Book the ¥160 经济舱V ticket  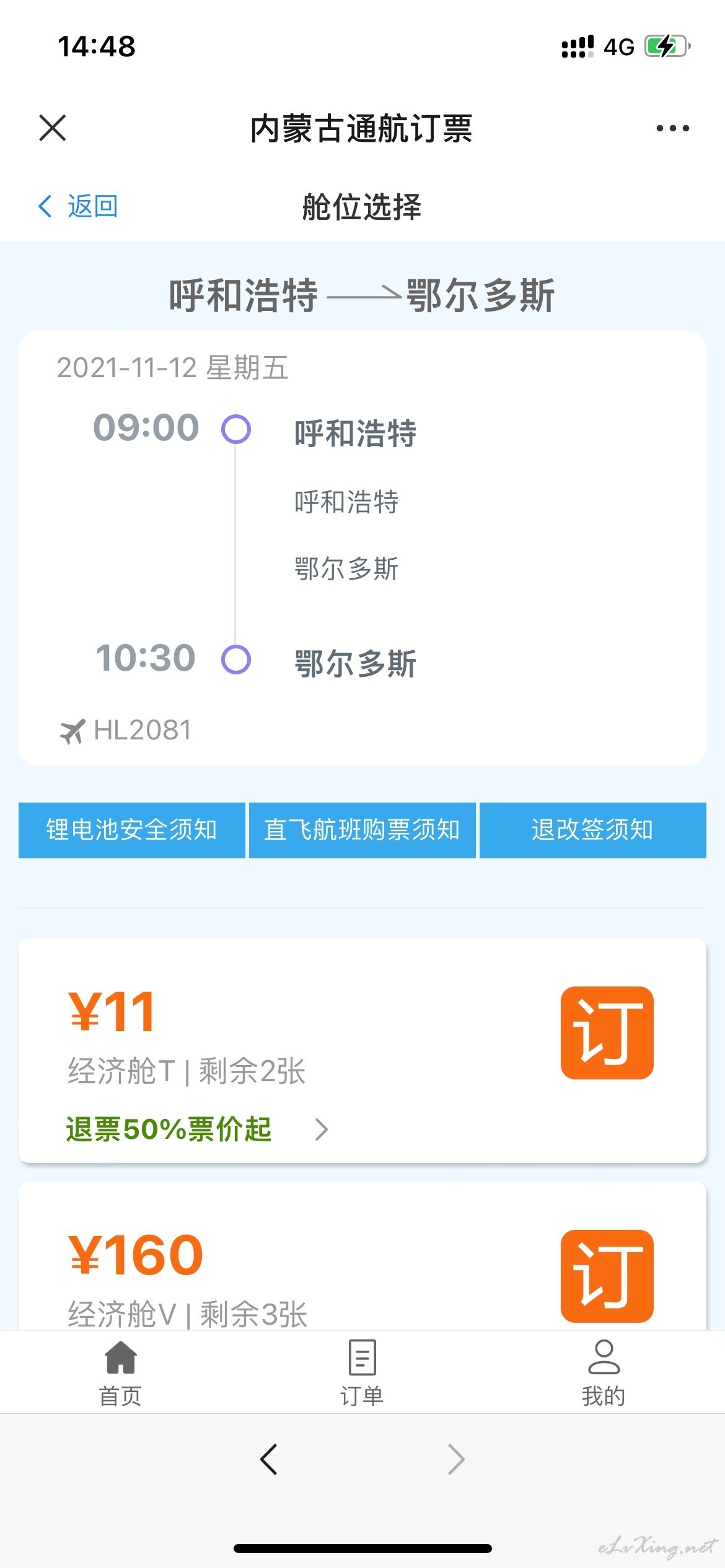(x=607, y=1276)
